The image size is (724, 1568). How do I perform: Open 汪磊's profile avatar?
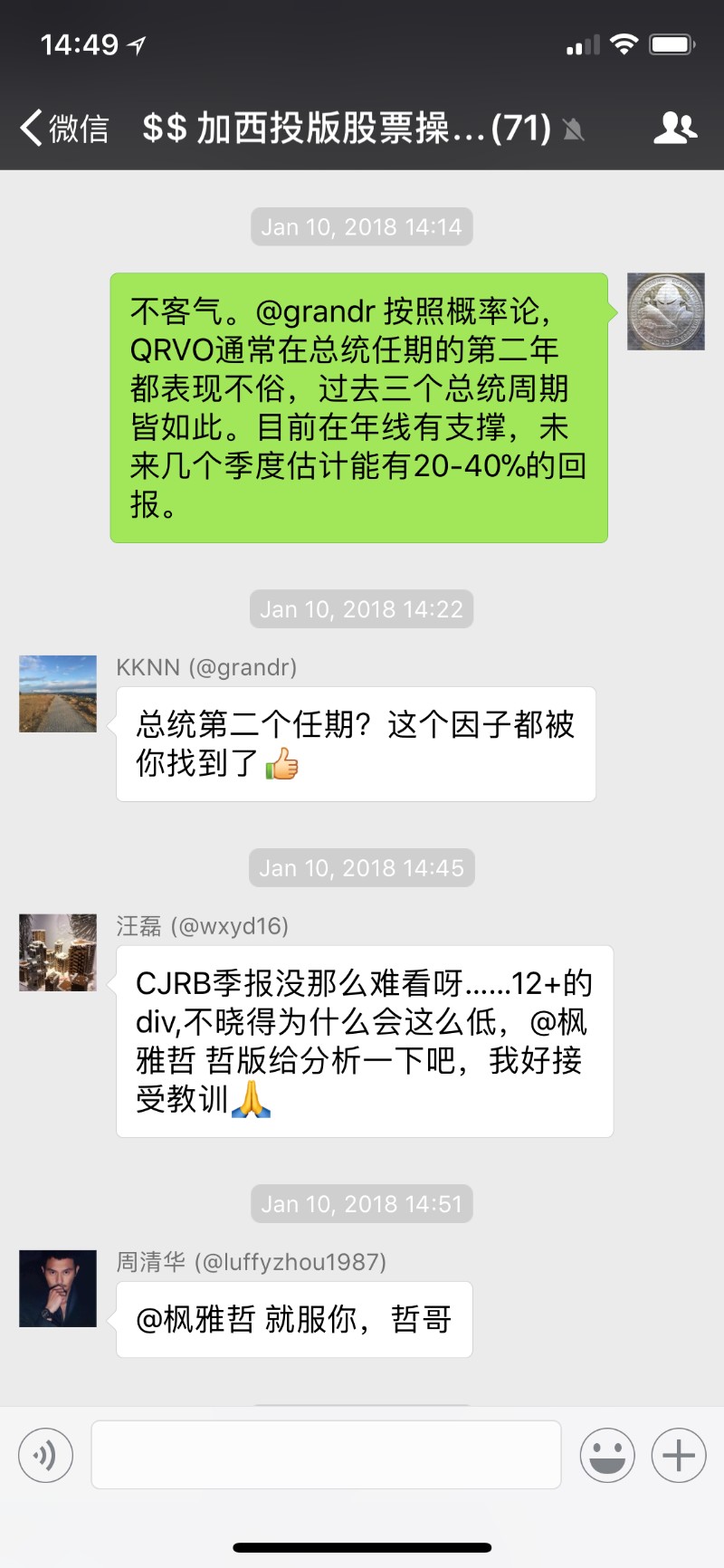(x=58, y=952)
